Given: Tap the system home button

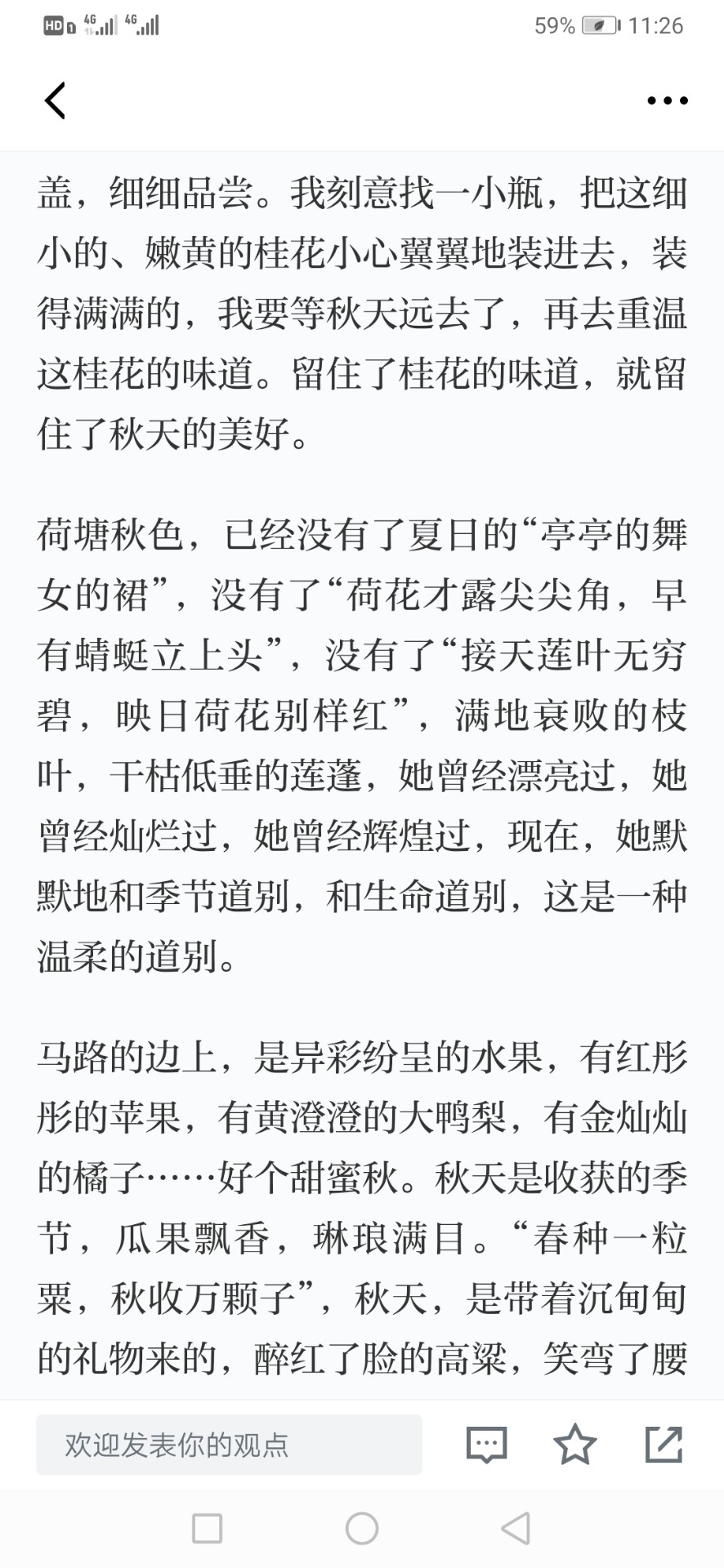Looking at the screenshot, I should click(362, 1529).
